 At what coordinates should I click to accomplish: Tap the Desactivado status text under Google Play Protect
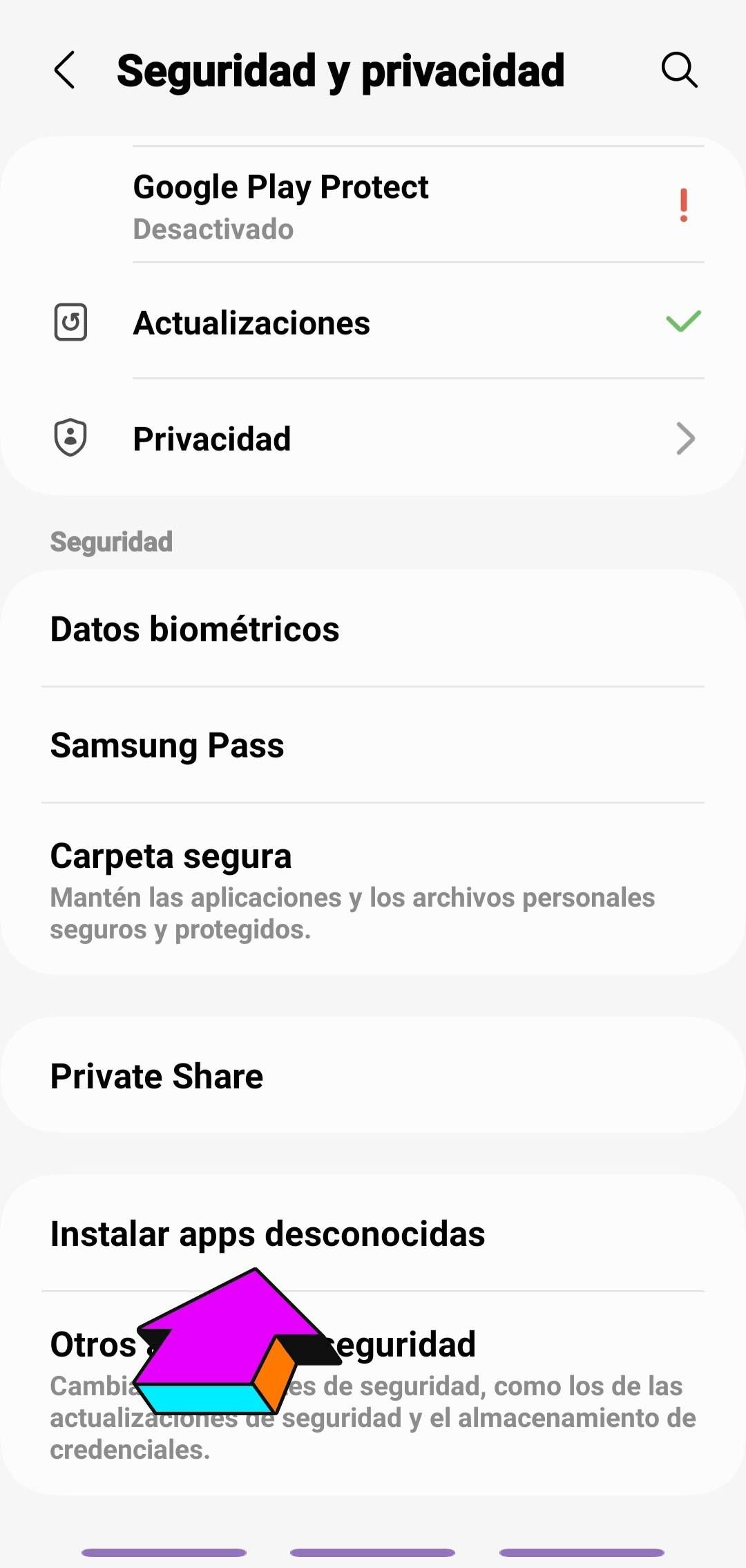(213, 229)
